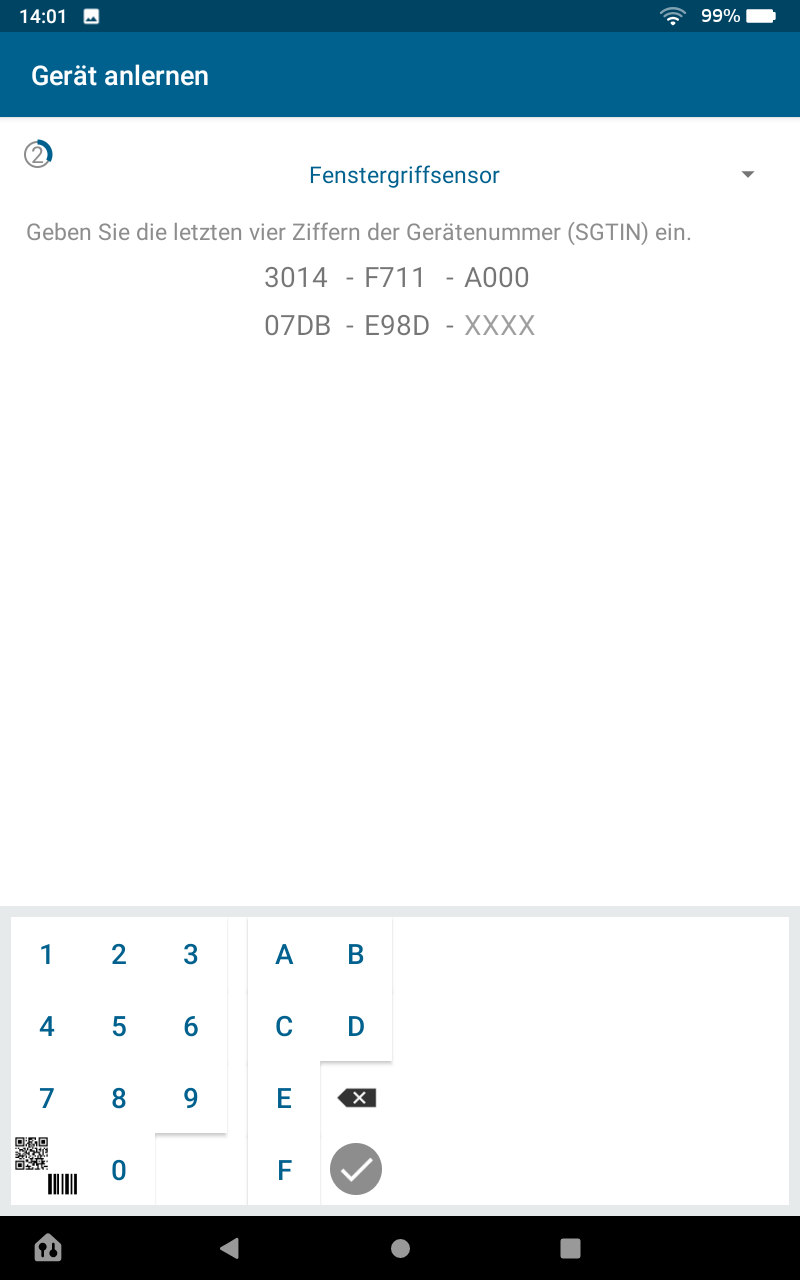The height and width of the screenshot is (1280, 800).
Task: Type the letter F
Action: 284,1171
